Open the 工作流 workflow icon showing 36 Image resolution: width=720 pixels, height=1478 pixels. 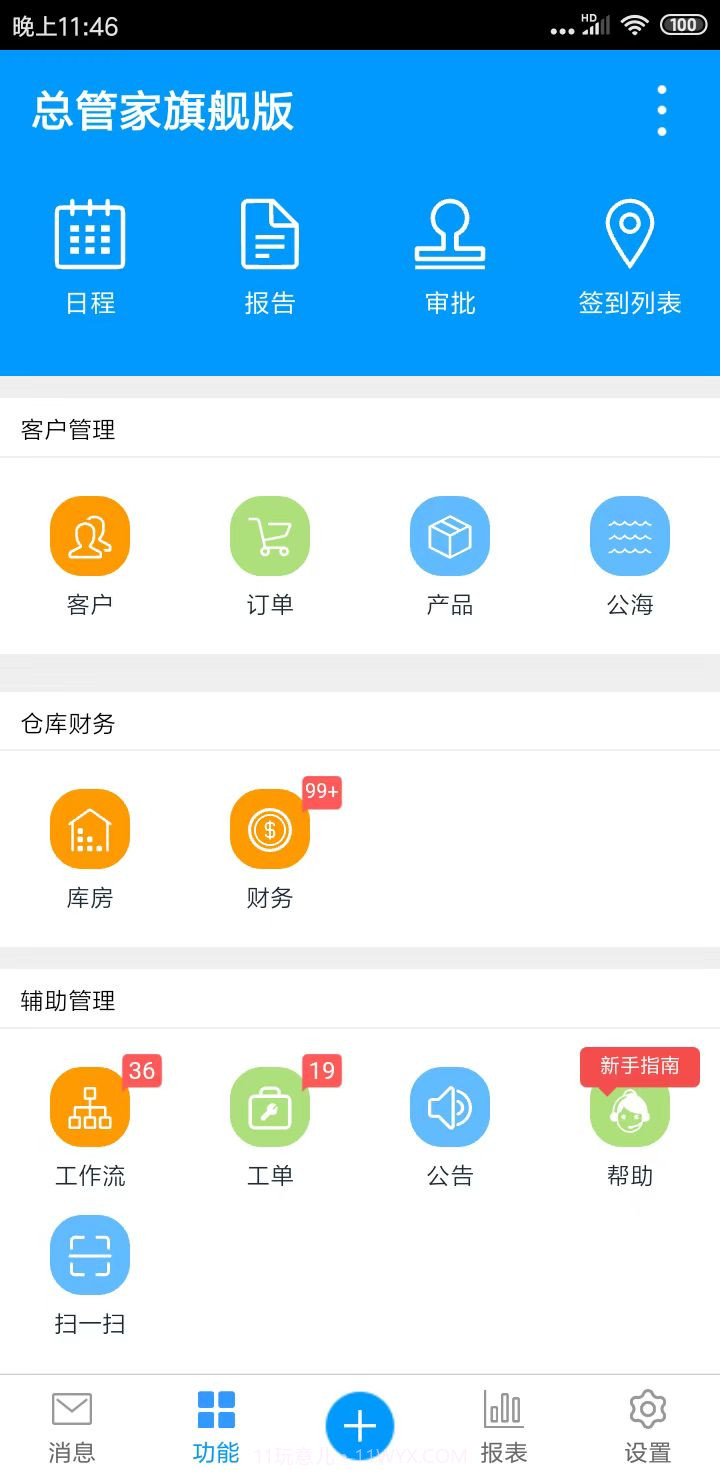(x=90, y=1107)
